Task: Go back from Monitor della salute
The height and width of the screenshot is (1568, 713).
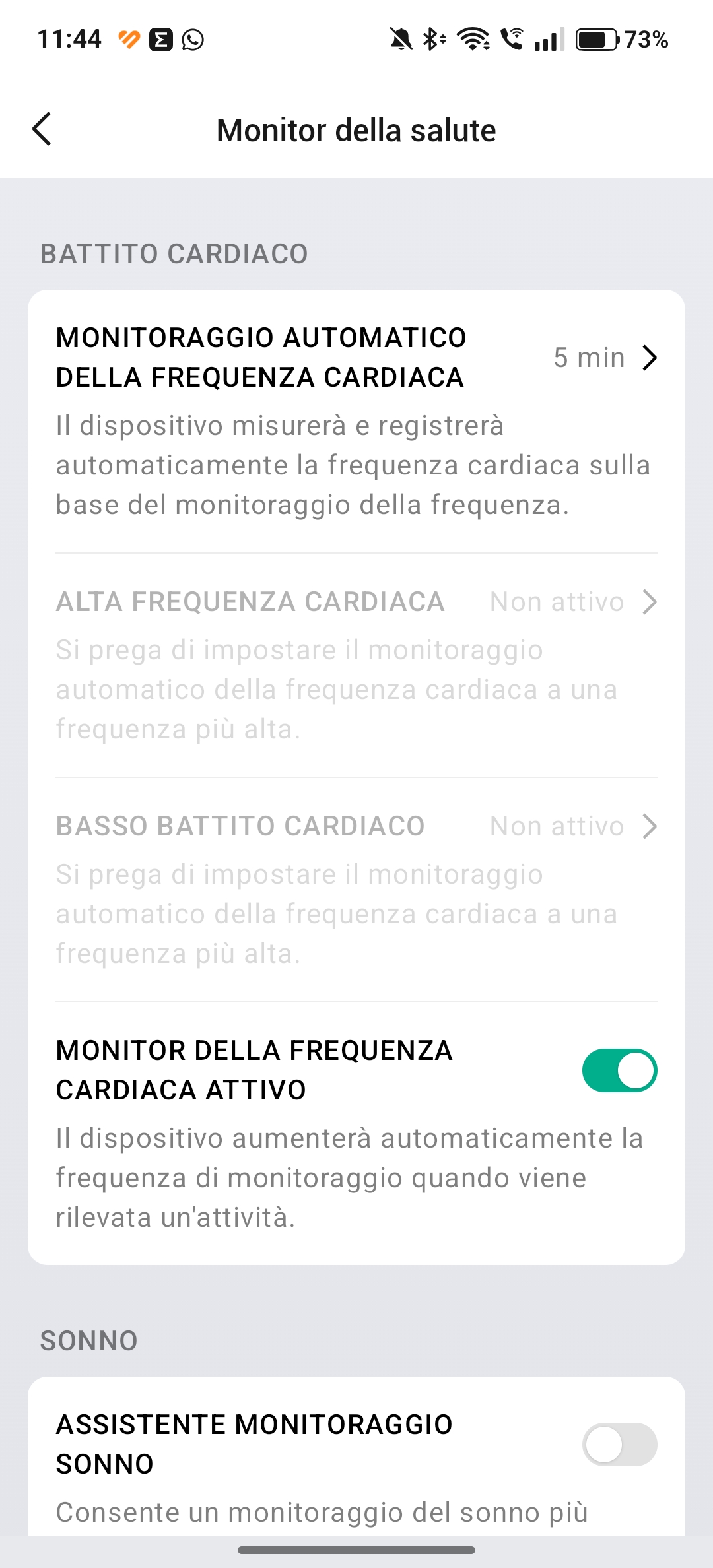Action: tap(42, 129)
